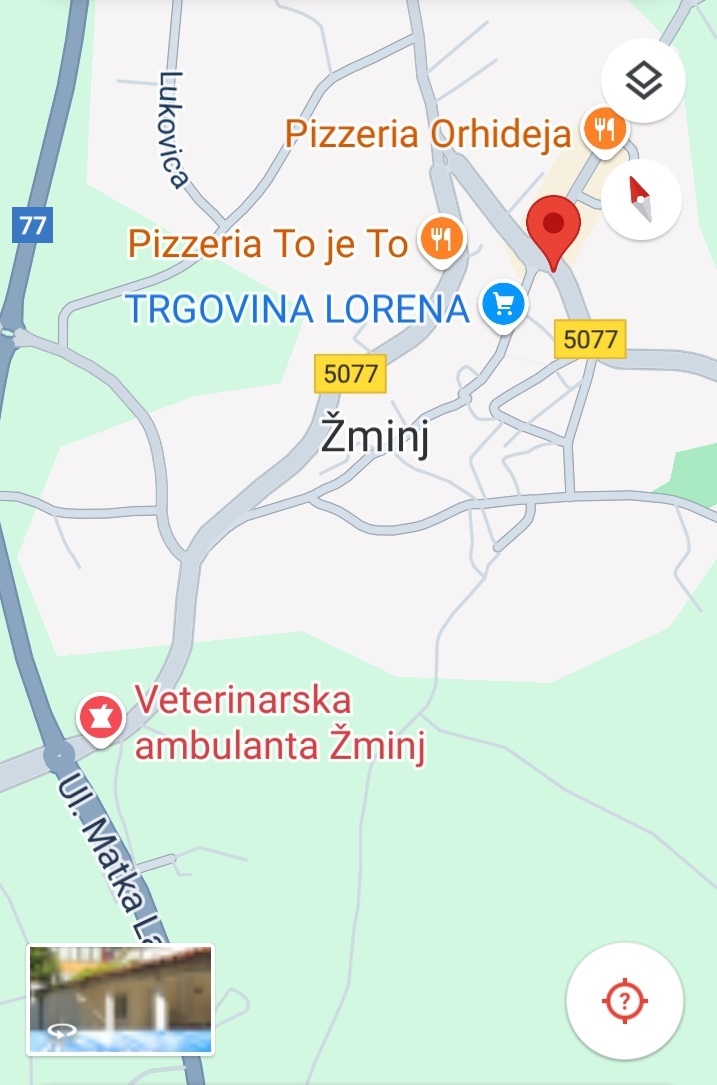Open Veterinarska ambulanta Žminj marker
The image size is (717, 1085).
[x=101, y=717]
